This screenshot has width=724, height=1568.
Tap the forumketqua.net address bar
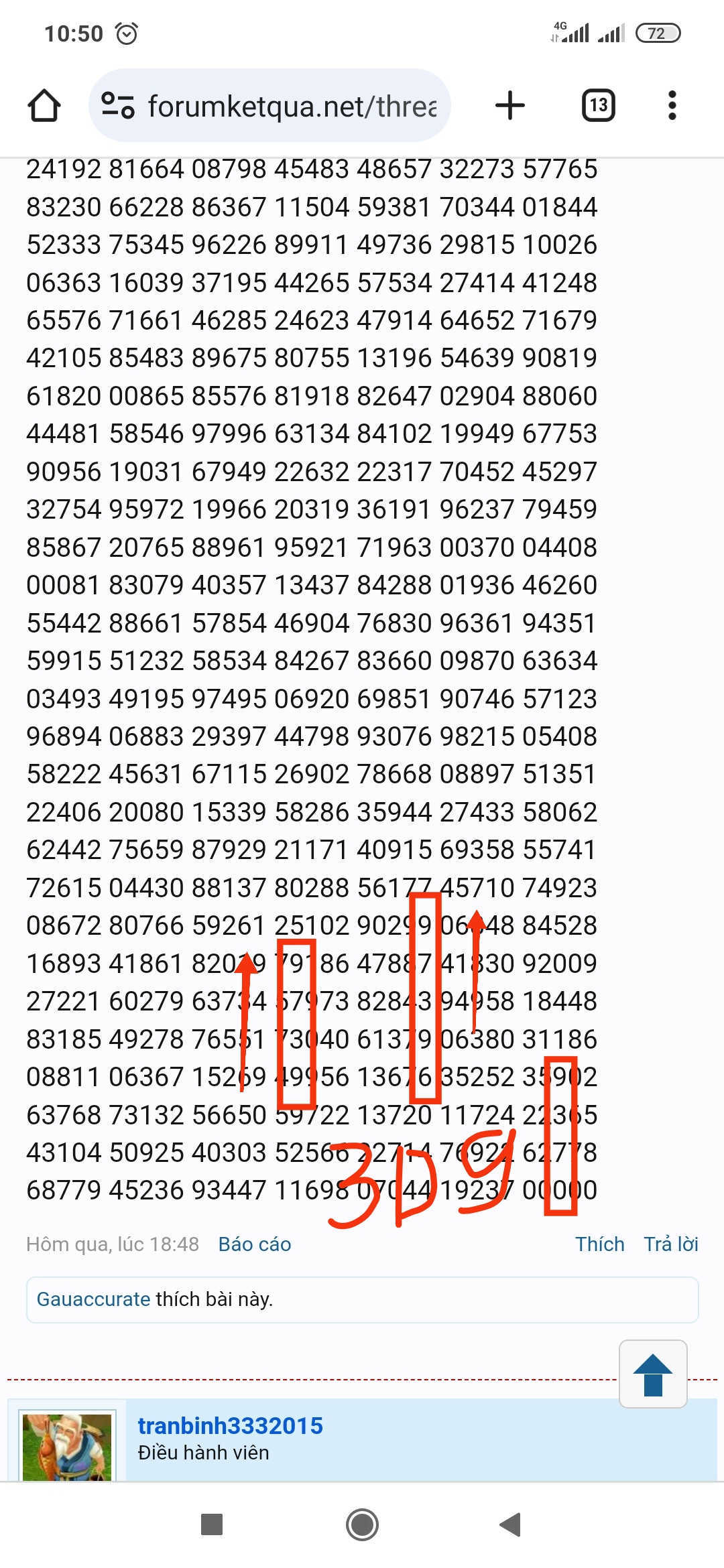[269, 106]
